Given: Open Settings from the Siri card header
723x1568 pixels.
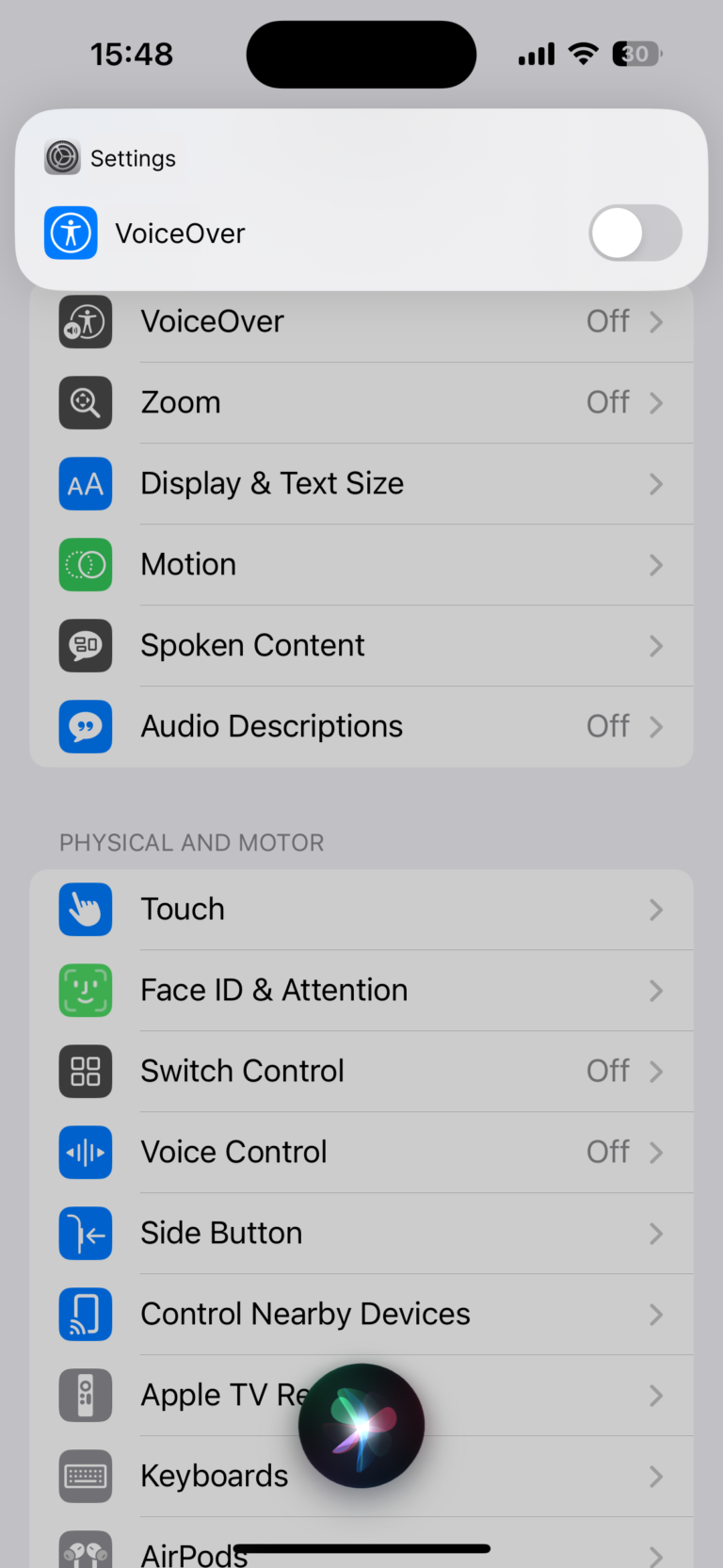Looking at the screenshot, I should coord(111,158).
